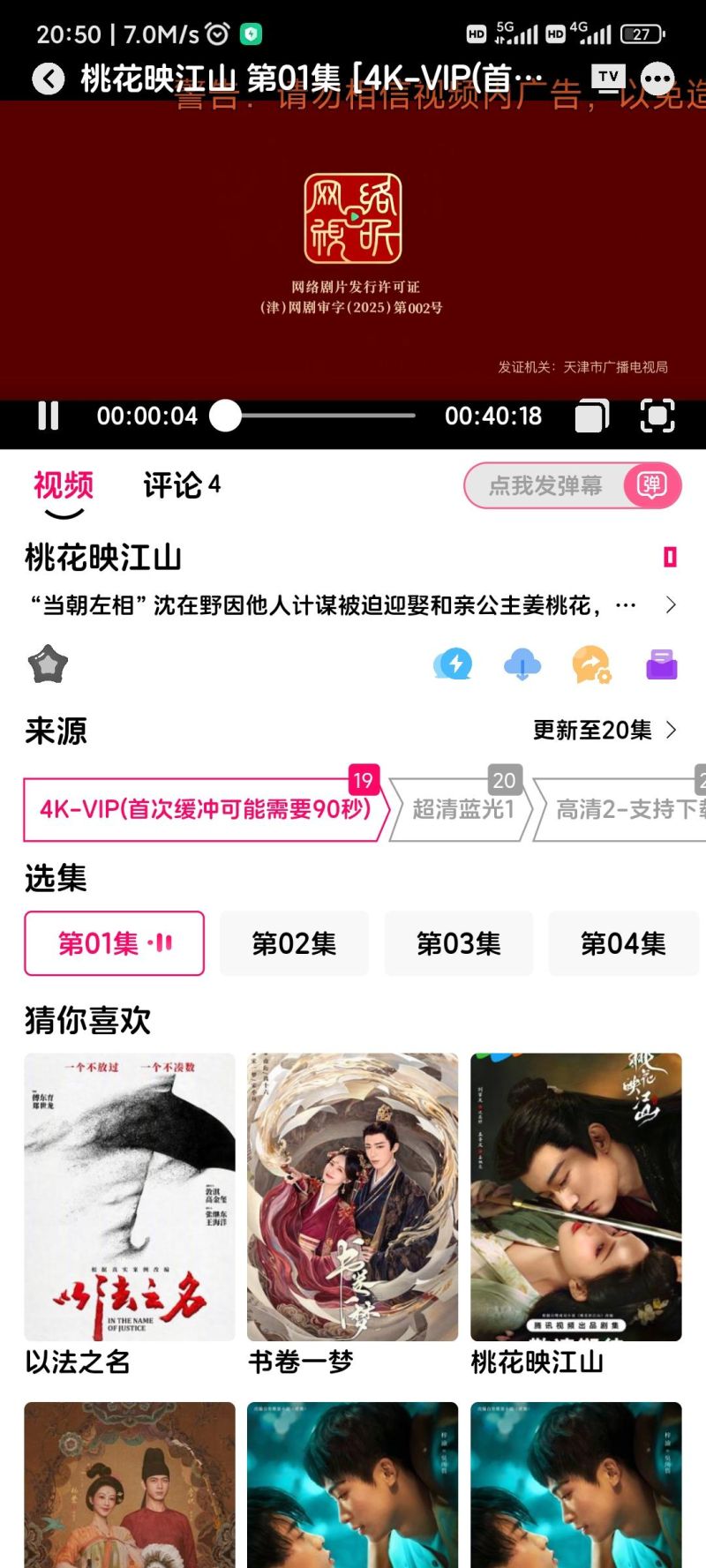Screen dimensions: 706x1568
Task: Add this drama to favorites
Action: coord(48,664)
